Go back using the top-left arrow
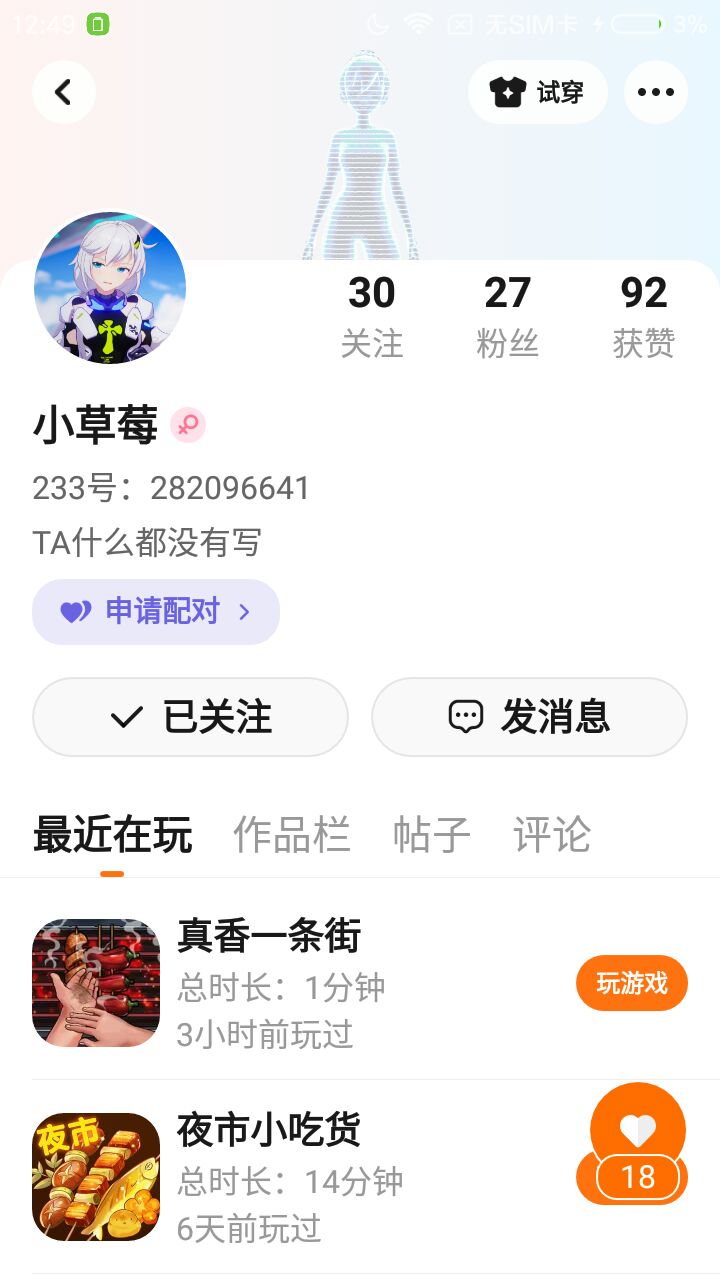720x1280 pixels. [x=64, y=92]
